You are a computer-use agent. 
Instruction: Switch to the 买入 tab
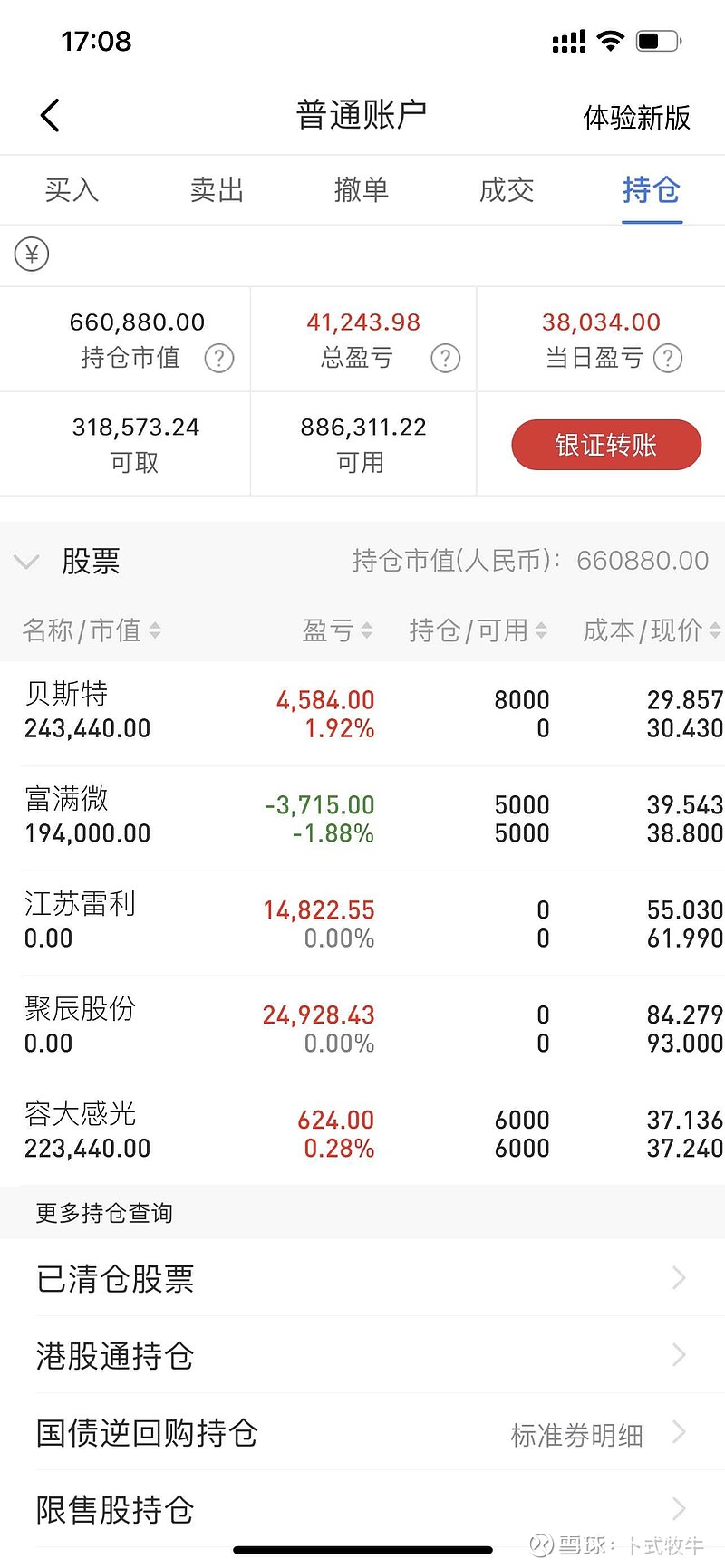click(x=72, y=190)
